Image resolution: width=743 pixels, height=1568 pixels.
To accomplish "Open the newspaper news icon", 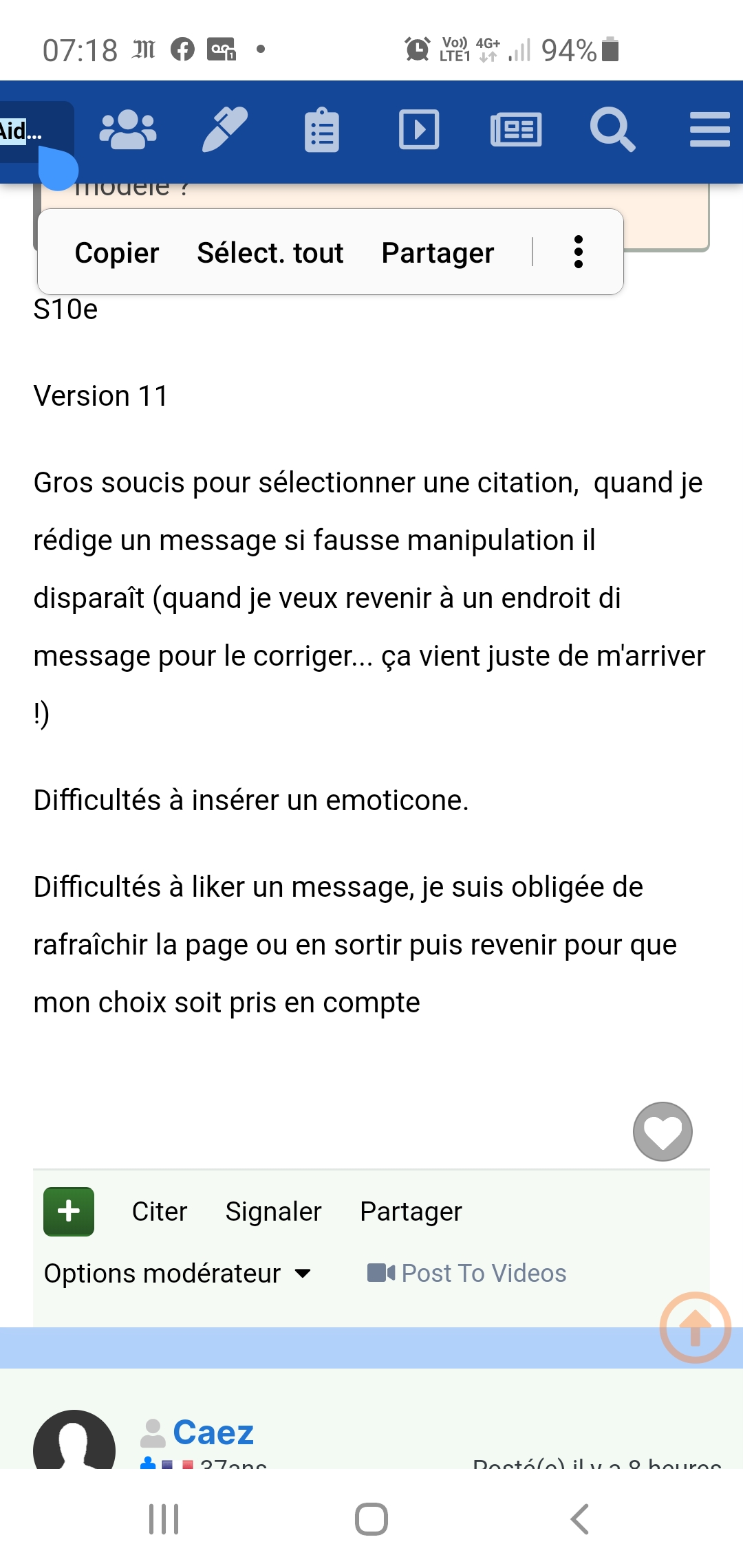I will pos(516,130).
